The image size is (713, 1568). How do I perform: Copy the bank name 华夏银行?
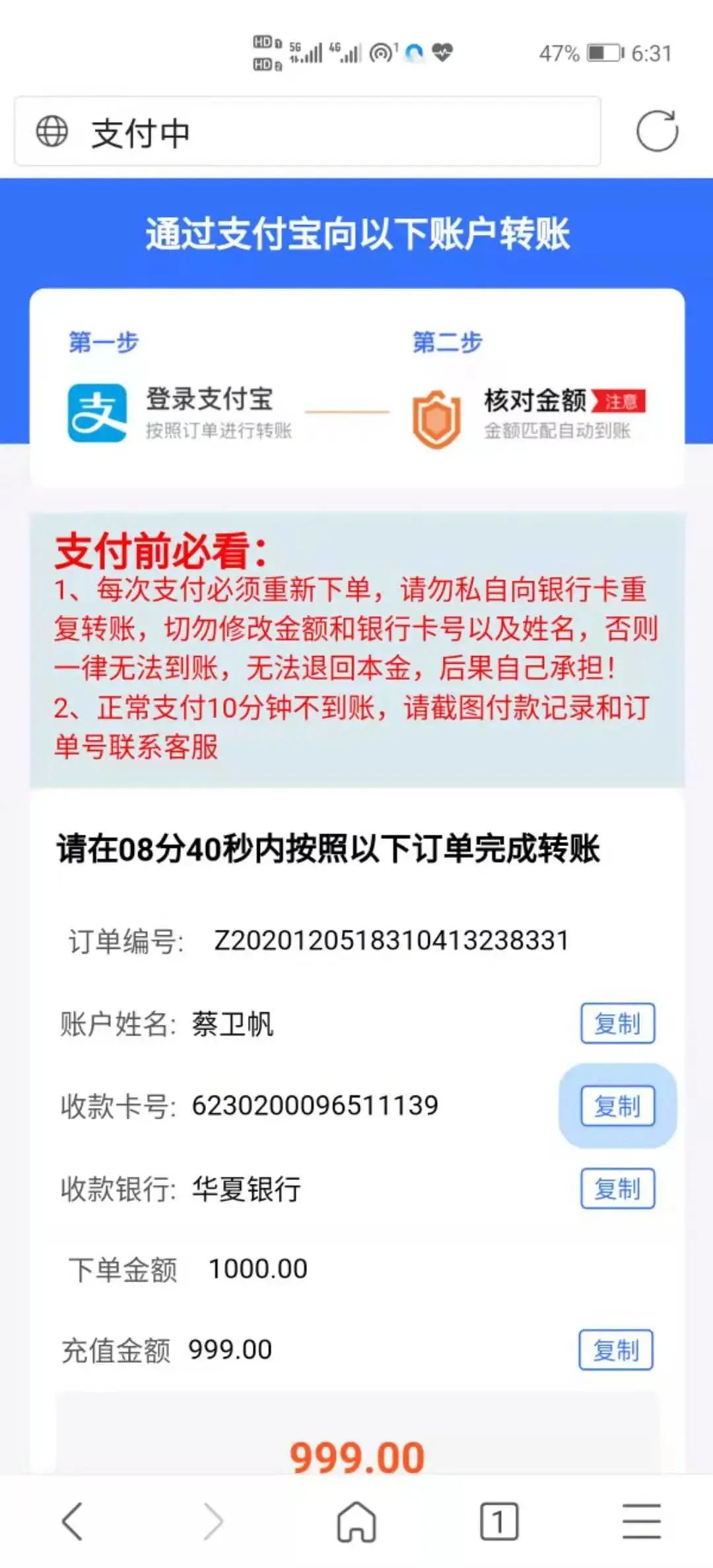click(x=617, y=1189)
